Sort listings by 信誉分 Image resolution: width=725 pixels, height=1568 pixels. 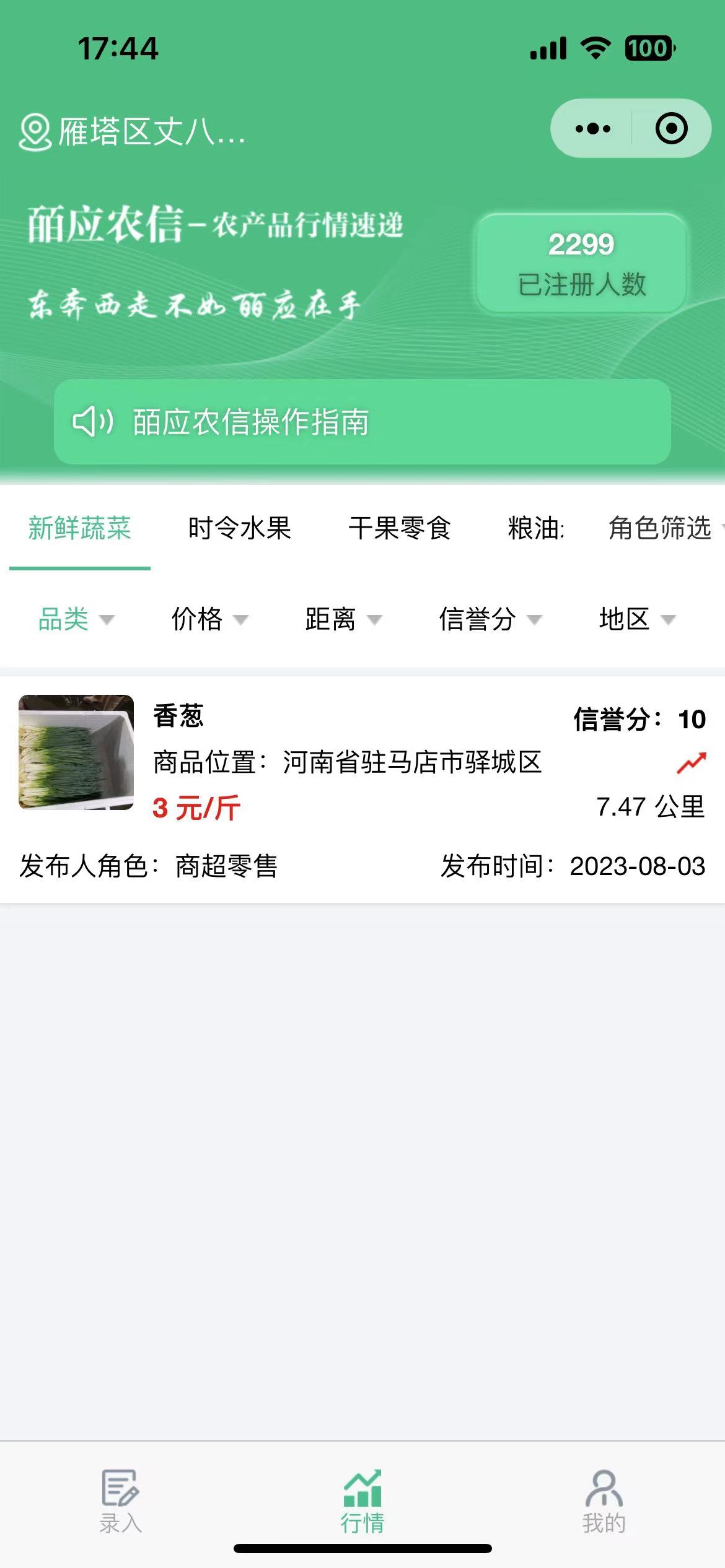490,619
